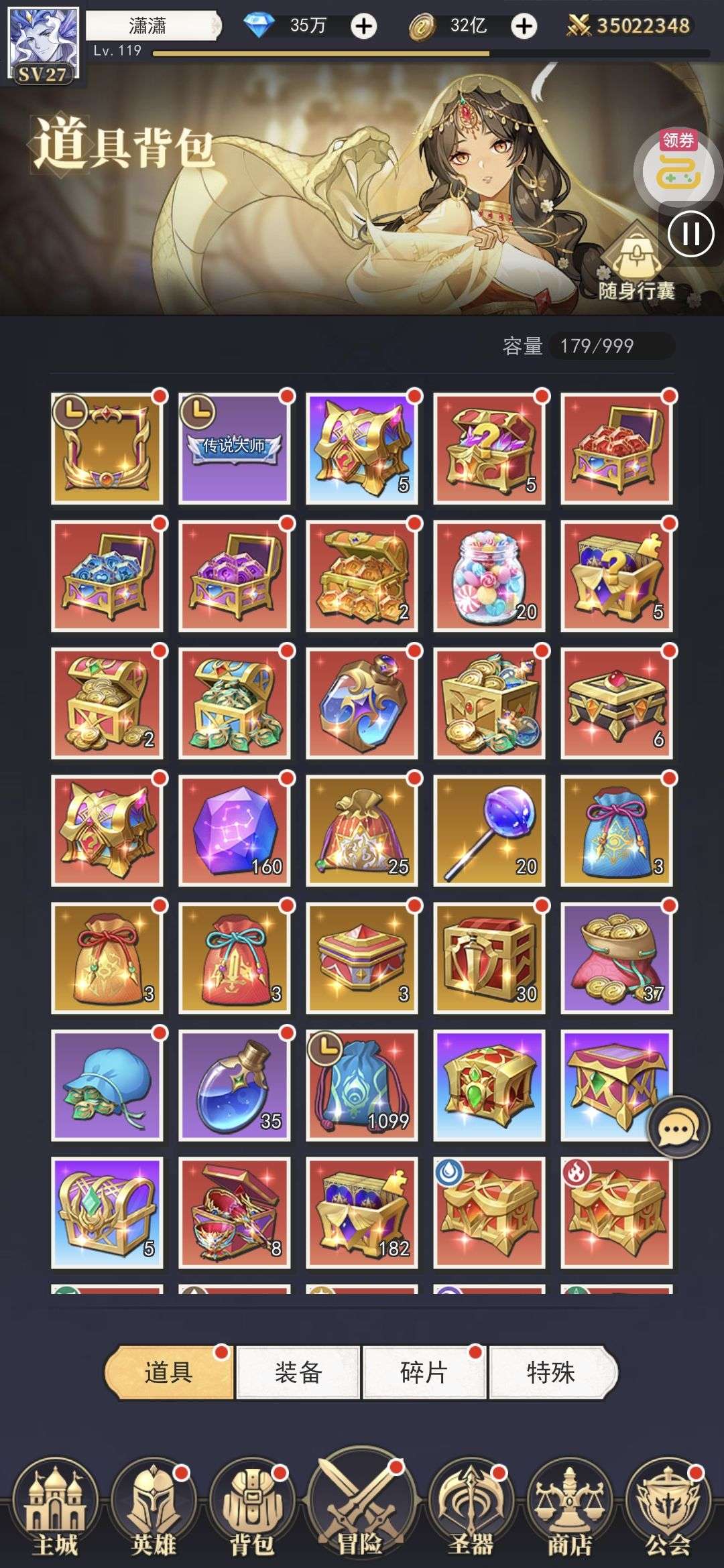Image resolution: width=724 pixels, height=1568 pixels.
Task: Tap the pause floating button
Action: pyautogui.click(x=691, y=235)
